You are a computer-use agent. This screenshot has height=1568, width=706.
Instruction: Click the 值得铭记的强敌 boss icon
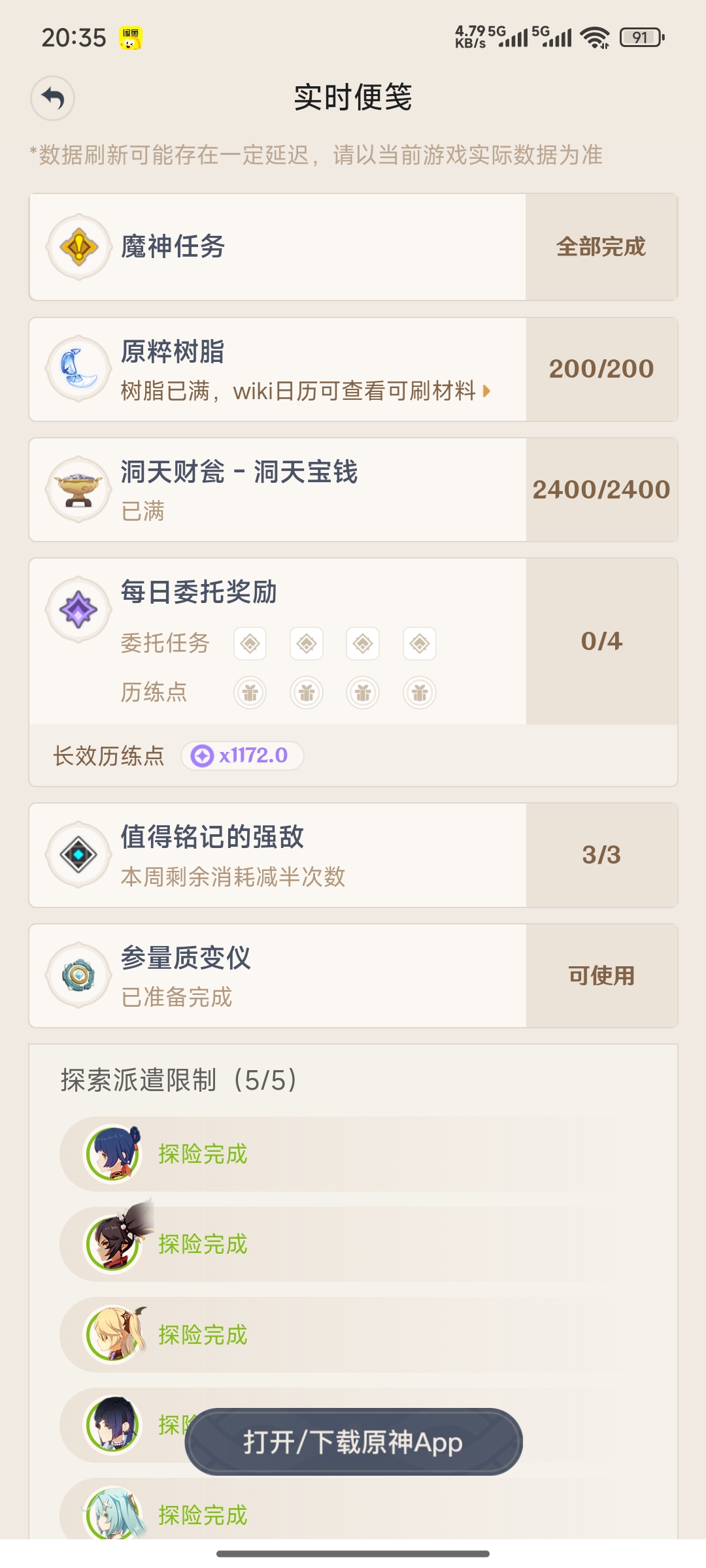78,855
